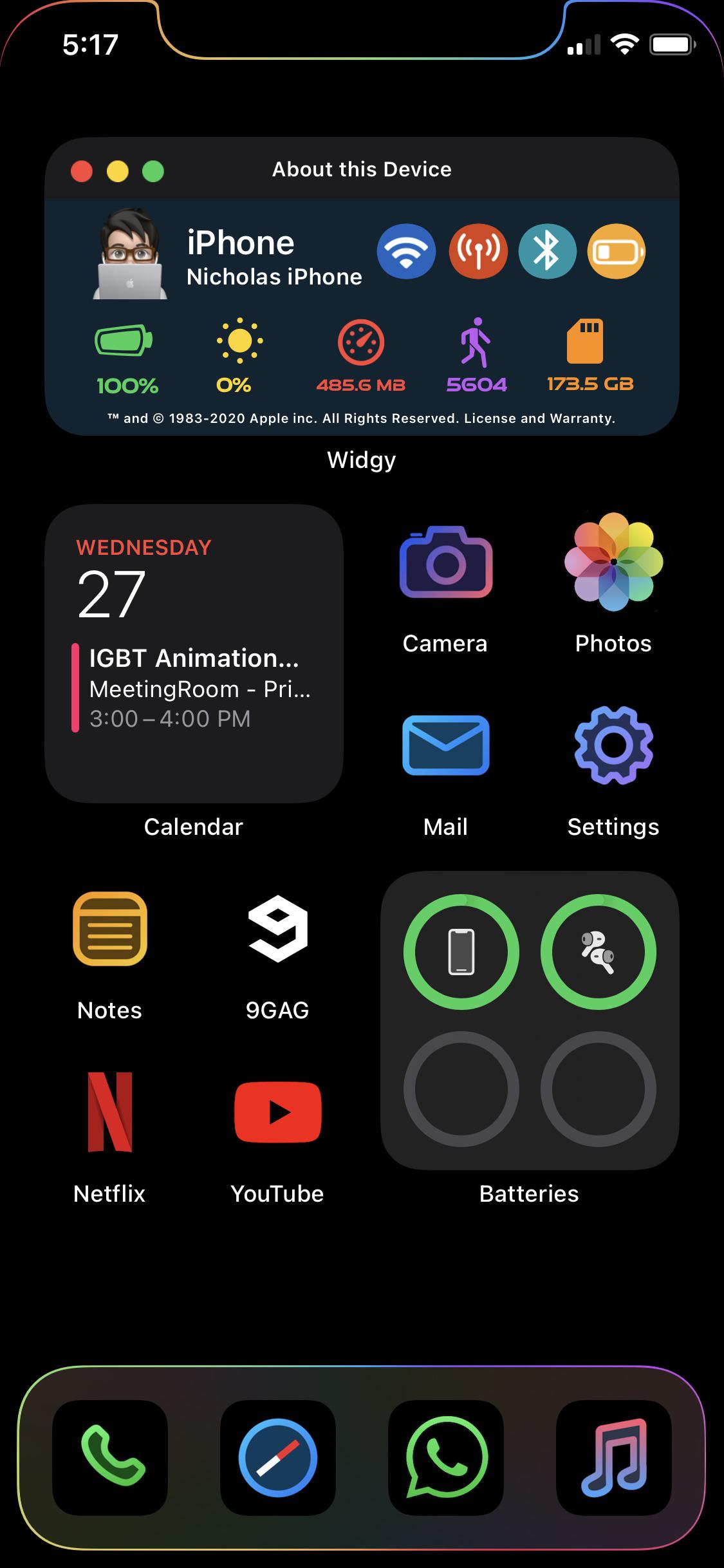Tap the Bluetooth icon in the Widgy widget

(546, 251)
